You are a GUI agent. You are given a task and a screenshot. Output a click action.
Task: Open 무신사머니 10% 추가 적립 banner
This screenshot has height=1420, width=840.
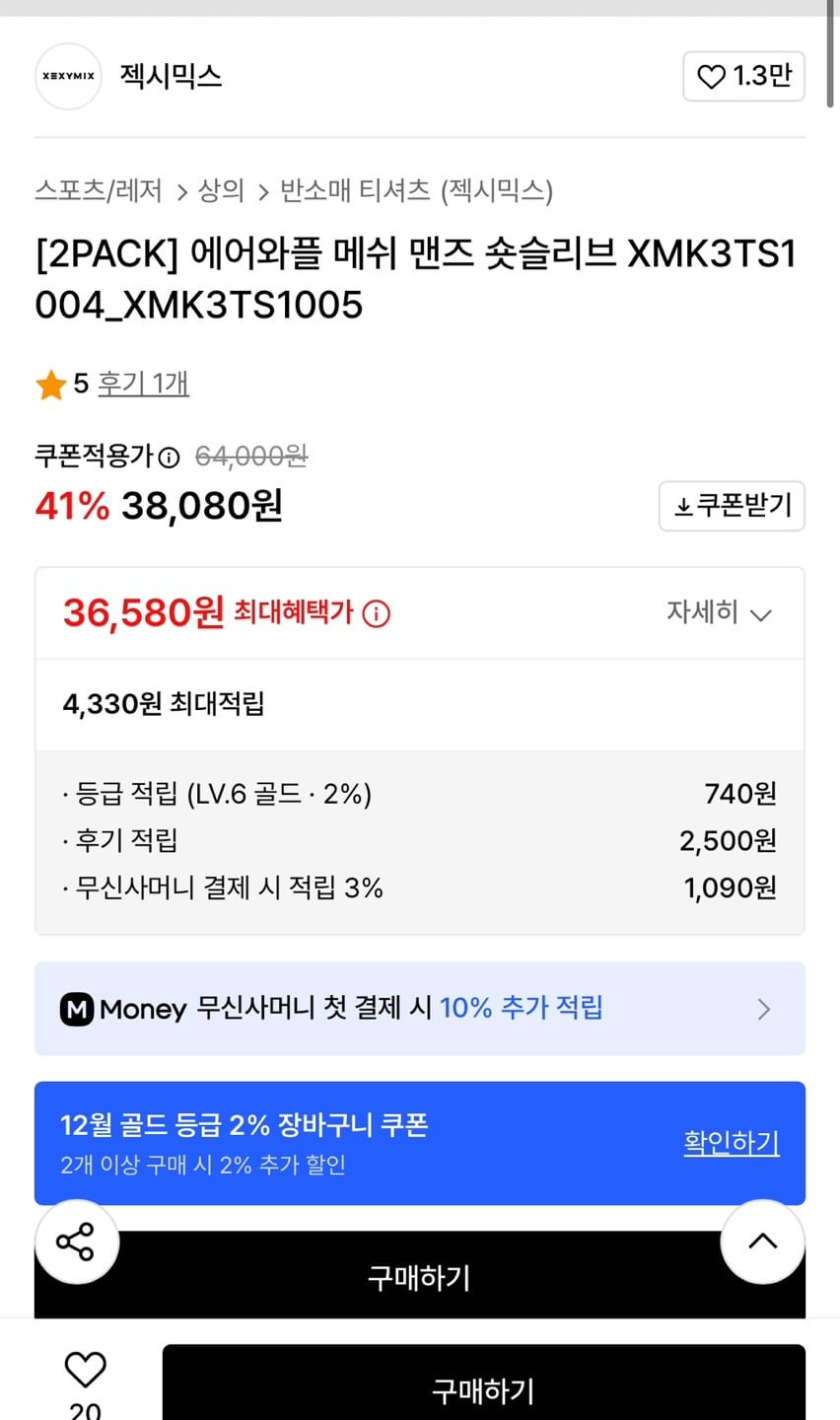click(x=419, y=1008)
